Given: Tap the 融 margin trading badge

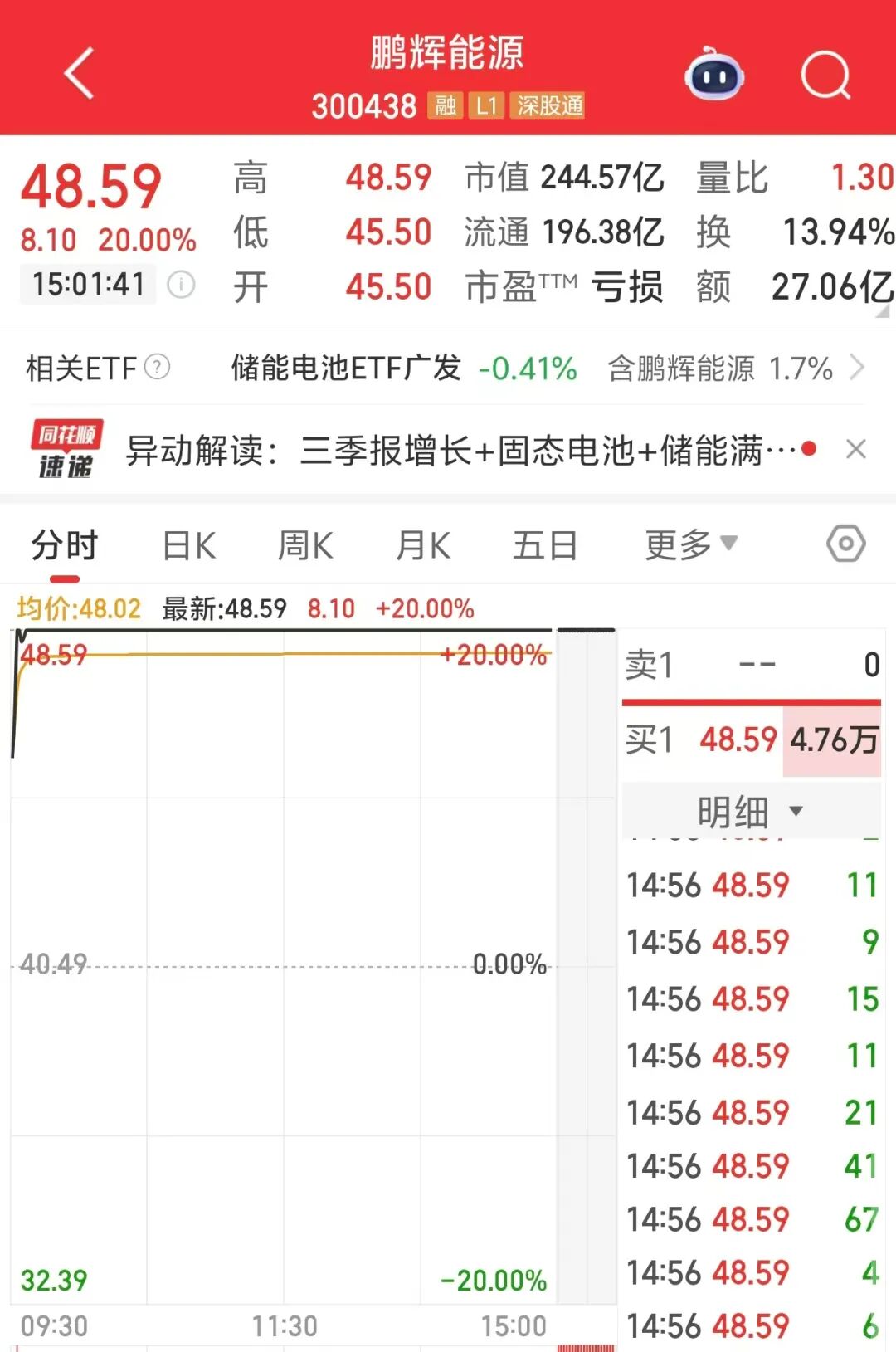Looking at the screenshot, I should (445, 107).
